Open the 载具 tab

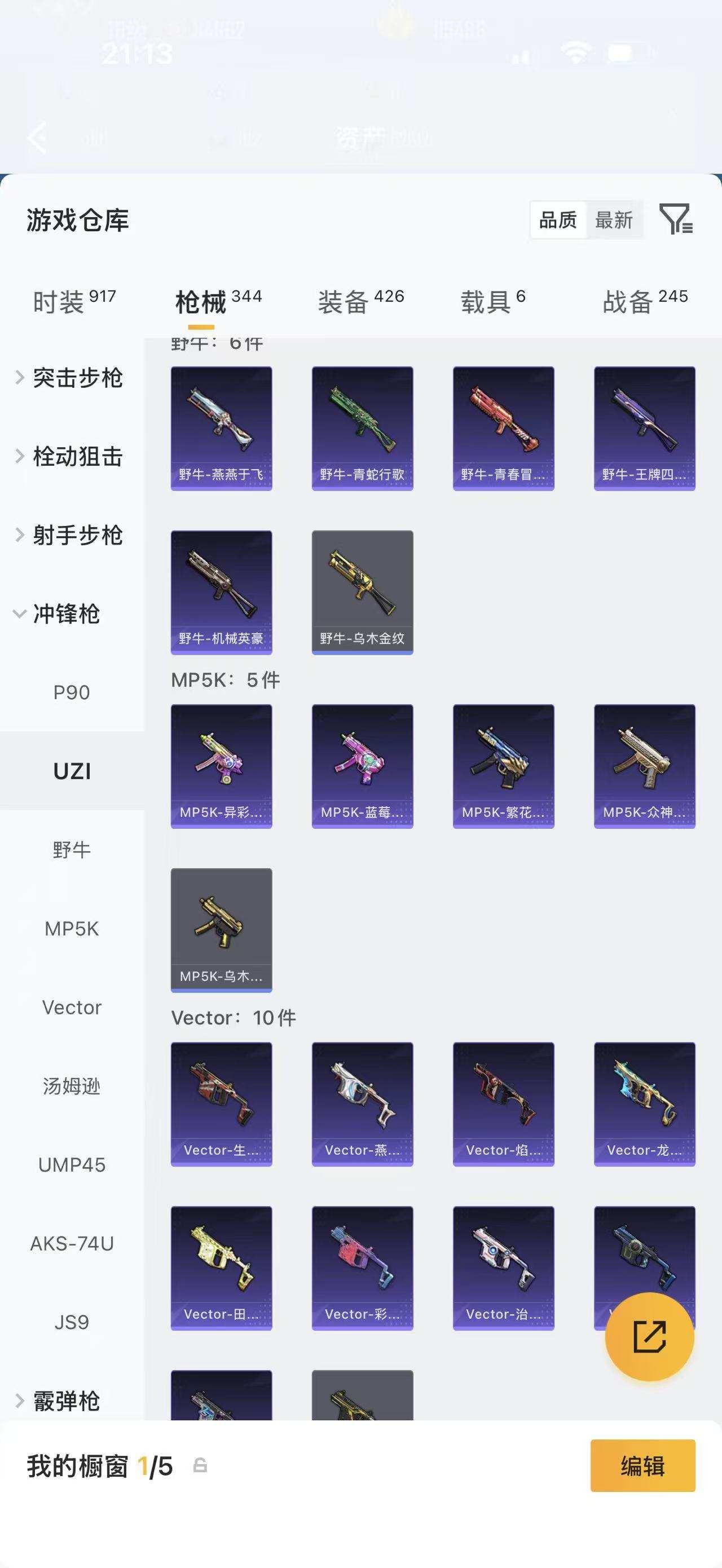pos(492,301)
